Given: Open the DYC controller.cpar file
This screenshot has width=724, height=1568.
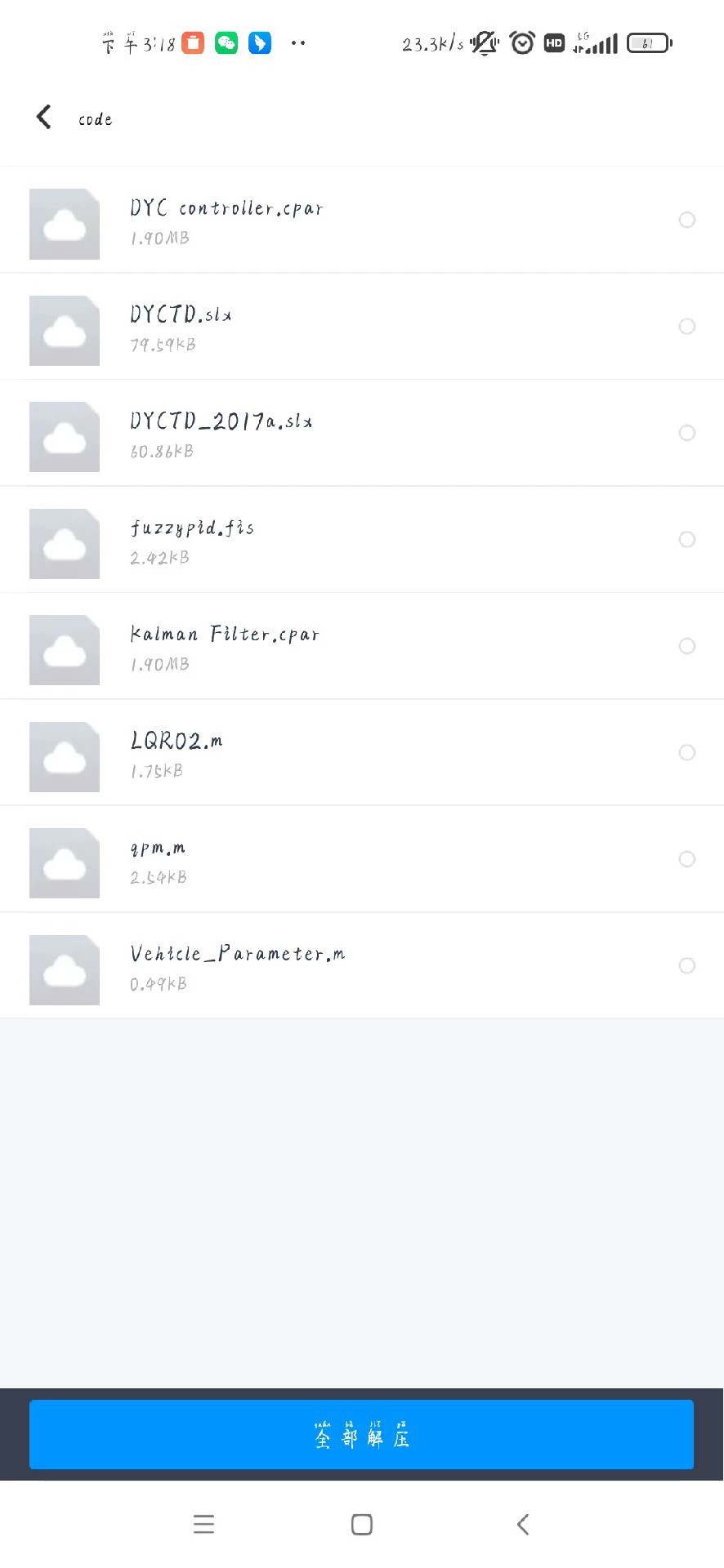Looking at the screenshot, I should click(x=226, y=209).
